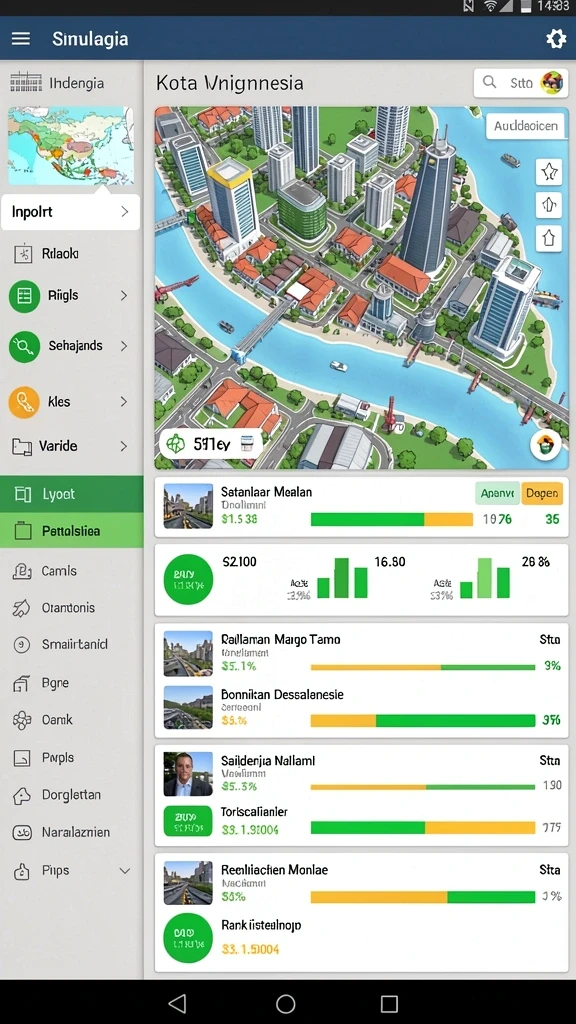Viewport: 576px width, 1024px height.
Task: Open the Riigls menu item
Action: [x=71, y=295]
